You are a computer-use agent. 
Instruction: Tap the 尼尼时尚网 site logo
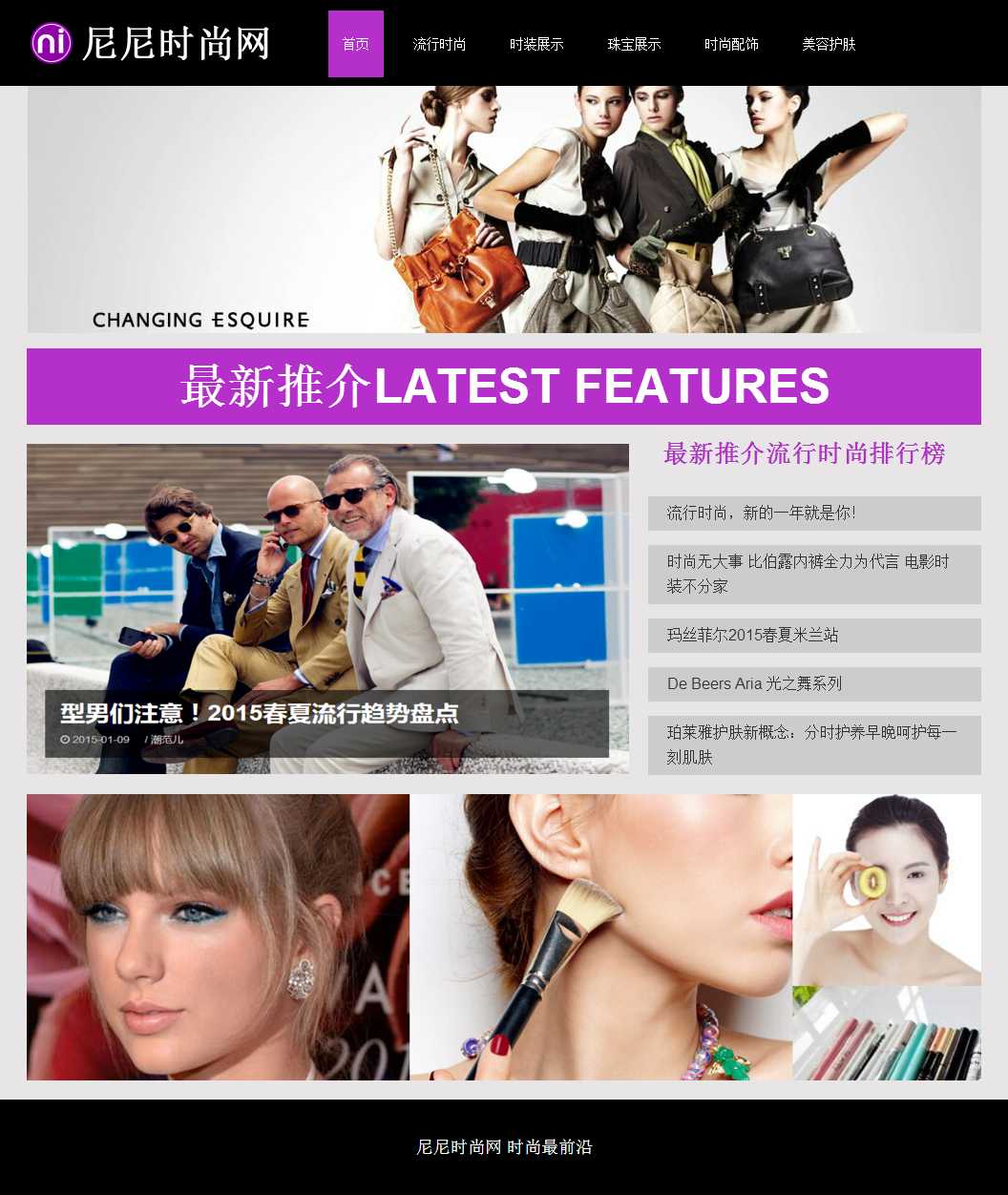(x=151, y=44)
